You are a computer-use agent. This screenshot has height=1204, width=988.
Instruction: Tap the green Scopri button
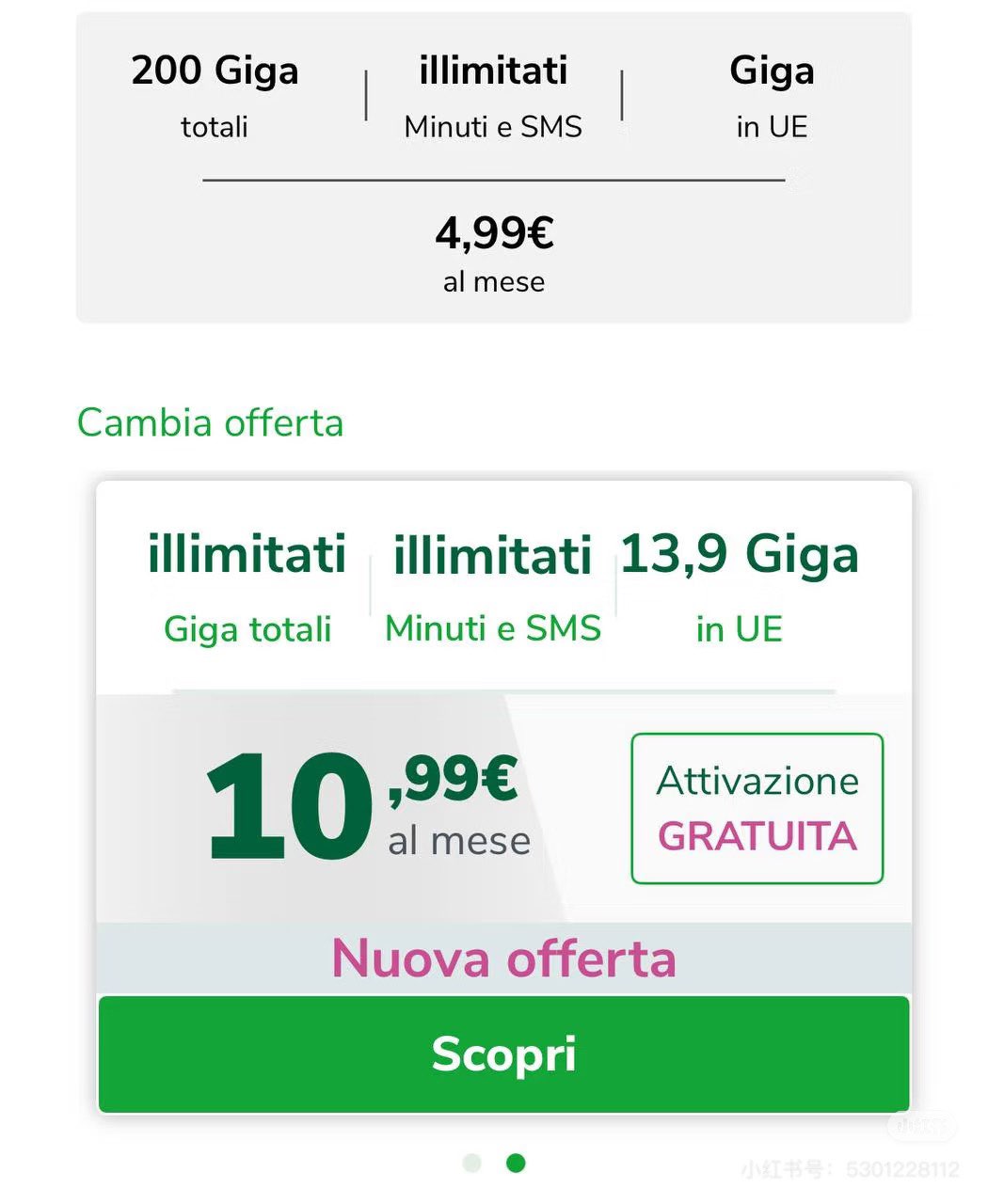coord(503,1053)
